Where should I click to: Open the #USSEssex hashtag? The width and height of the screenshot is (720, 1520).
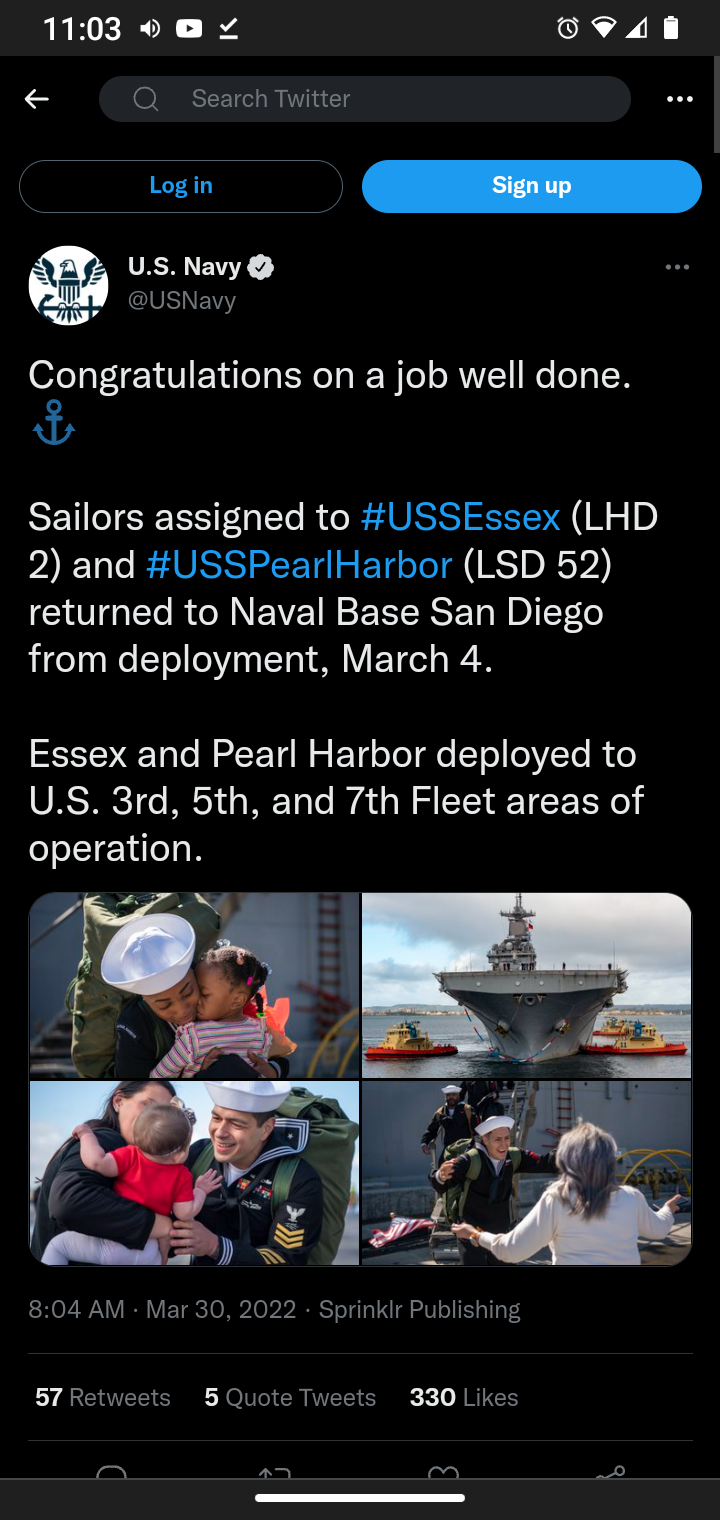460,517
